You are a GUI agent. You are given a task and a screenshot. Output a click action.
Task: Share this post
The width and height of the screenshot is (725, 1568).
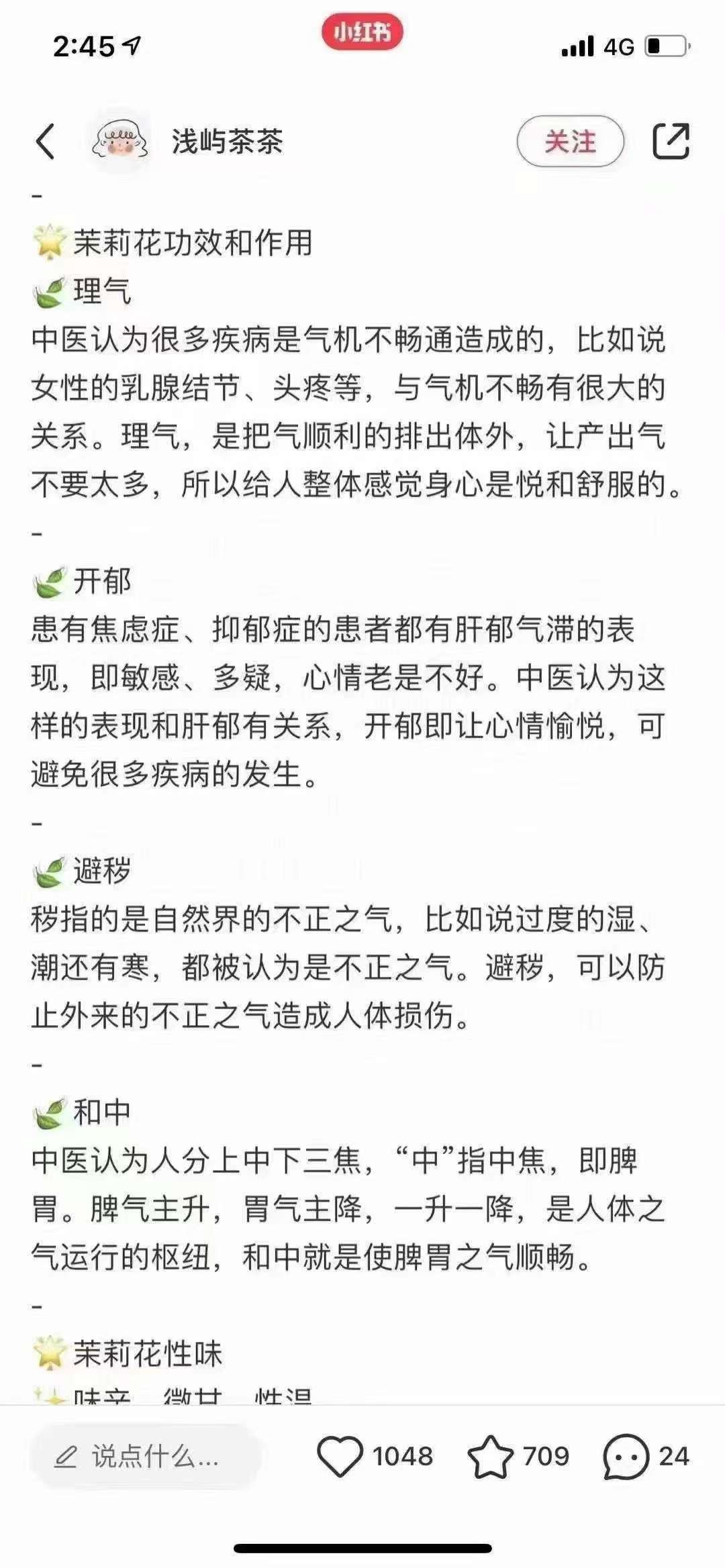(x=671, y=142)
